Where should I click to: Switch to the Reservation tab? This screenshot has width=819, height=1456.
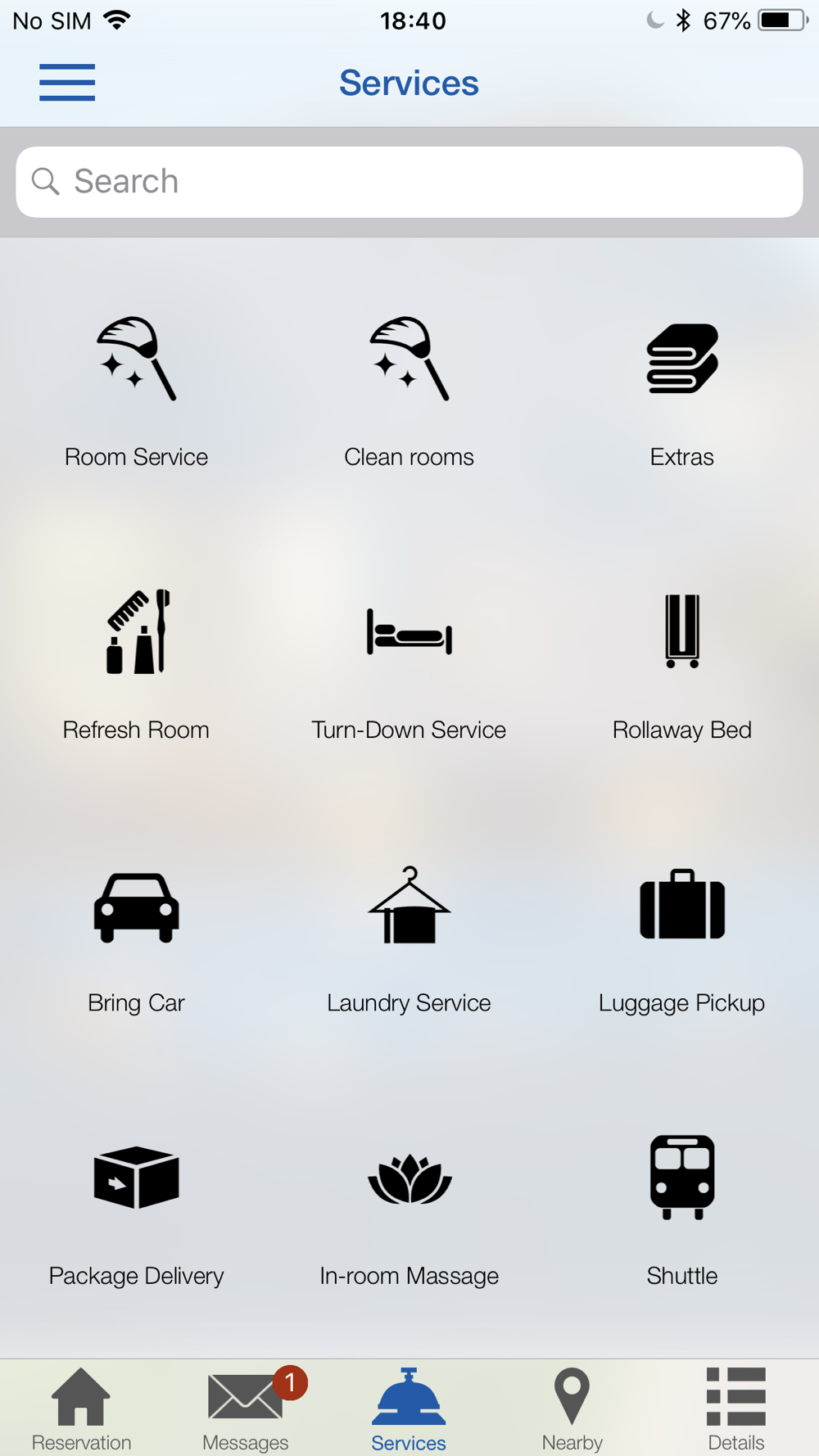(81, 1409)
